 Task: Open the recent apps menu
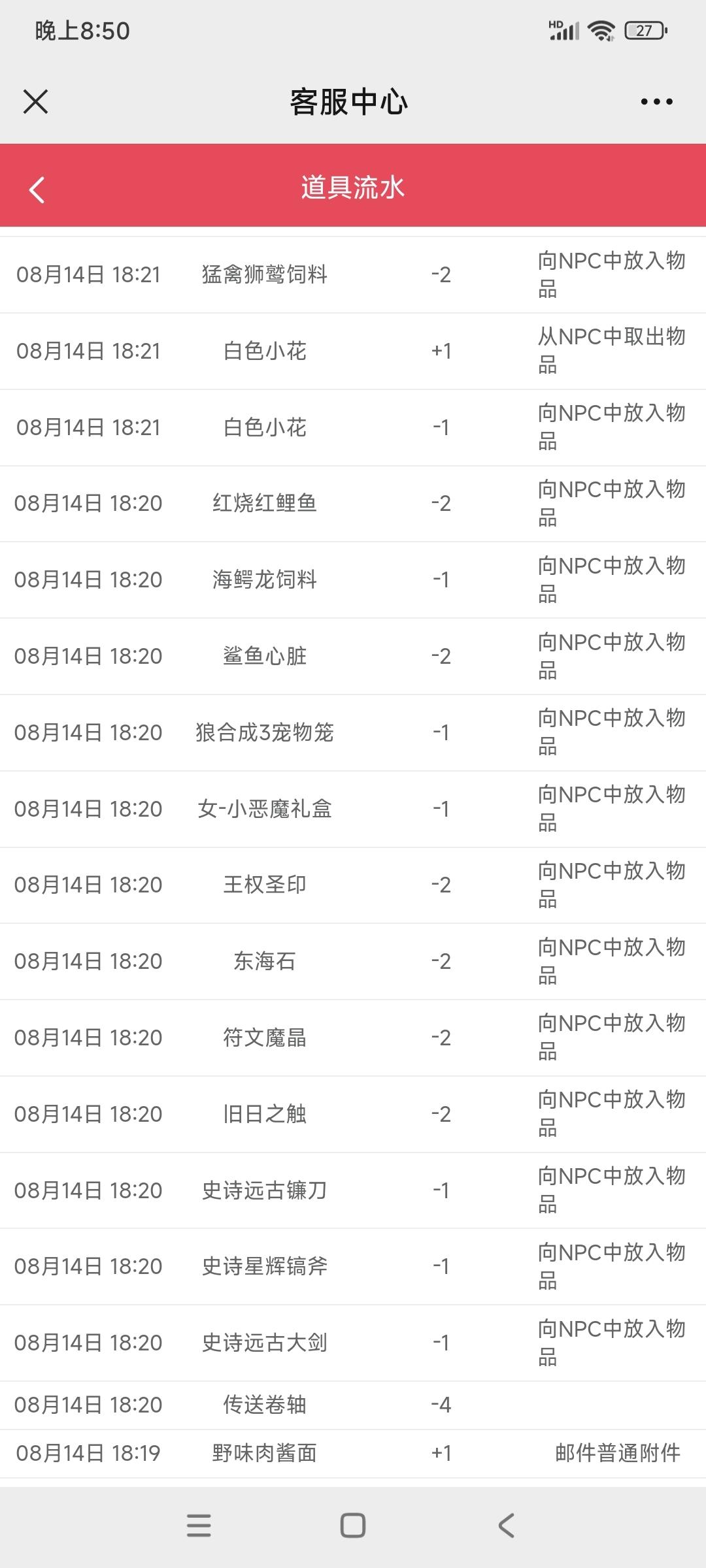[x=199, y=1526]
